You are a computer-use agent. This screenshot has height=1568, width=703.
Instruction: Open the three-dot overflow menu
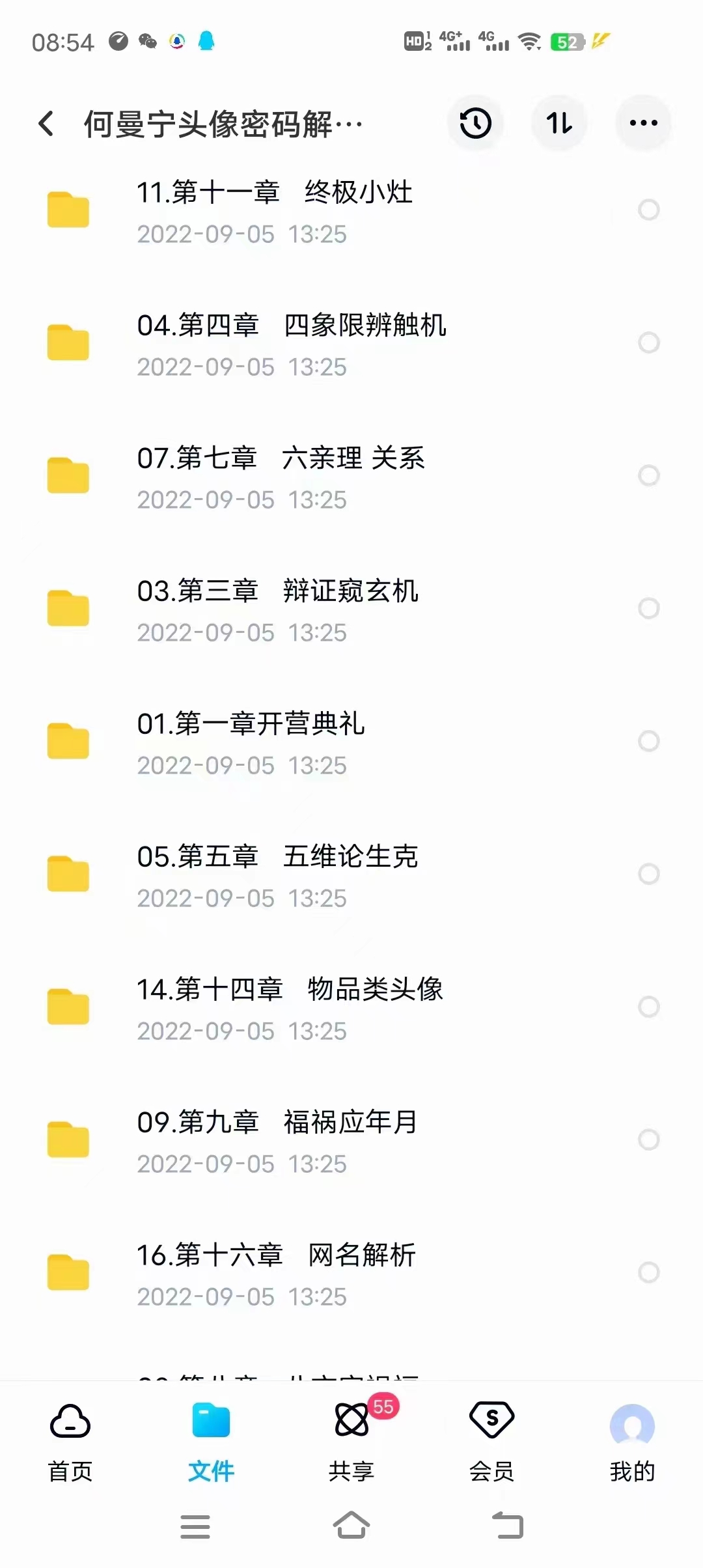coord(643,123)
